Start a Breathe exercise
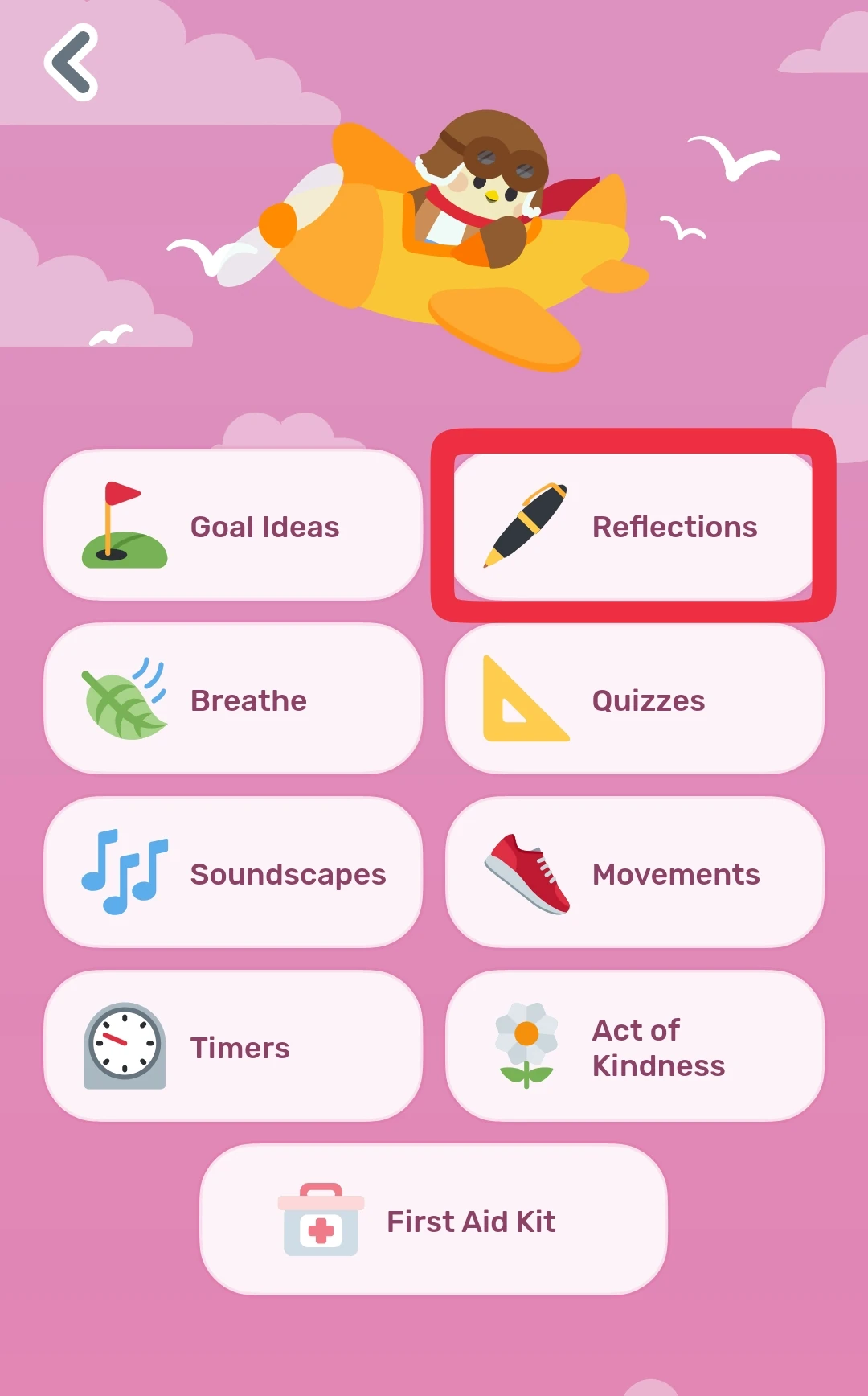Screen dimensions: 868x1396 tap(235, 698)
